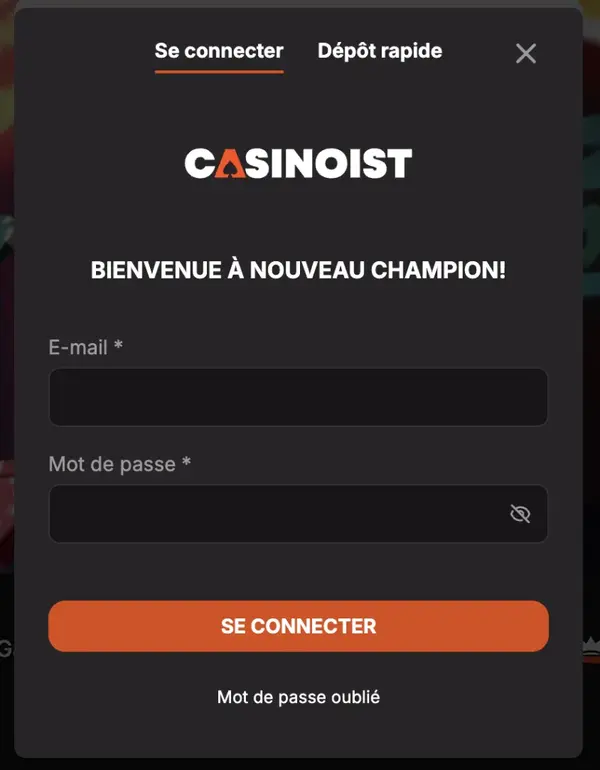Open the Mot de passe oublié link

point(298,697)
